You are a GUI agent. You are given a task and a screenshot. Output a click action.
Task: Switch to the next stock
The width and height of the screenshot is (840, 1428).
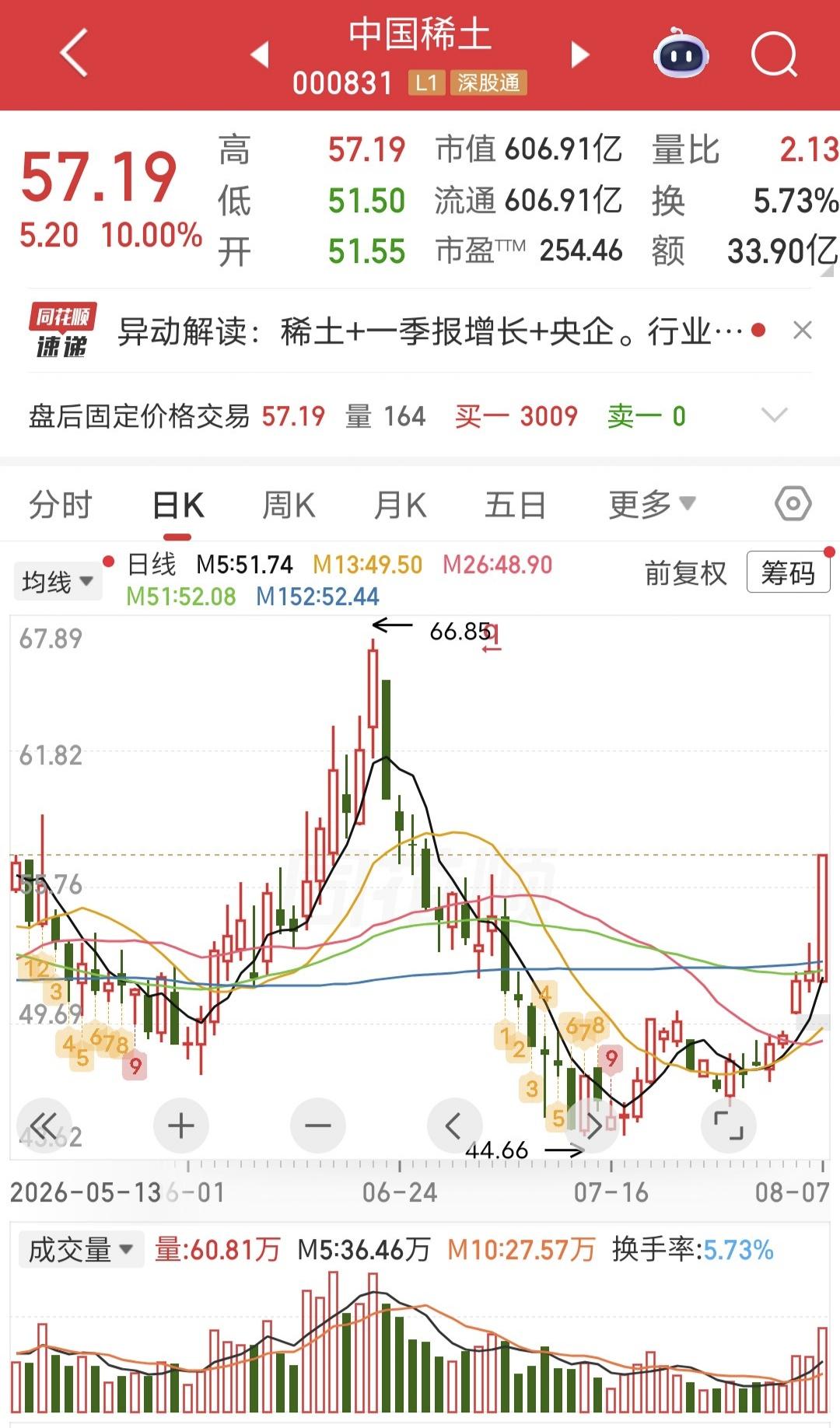pos(580,54)
